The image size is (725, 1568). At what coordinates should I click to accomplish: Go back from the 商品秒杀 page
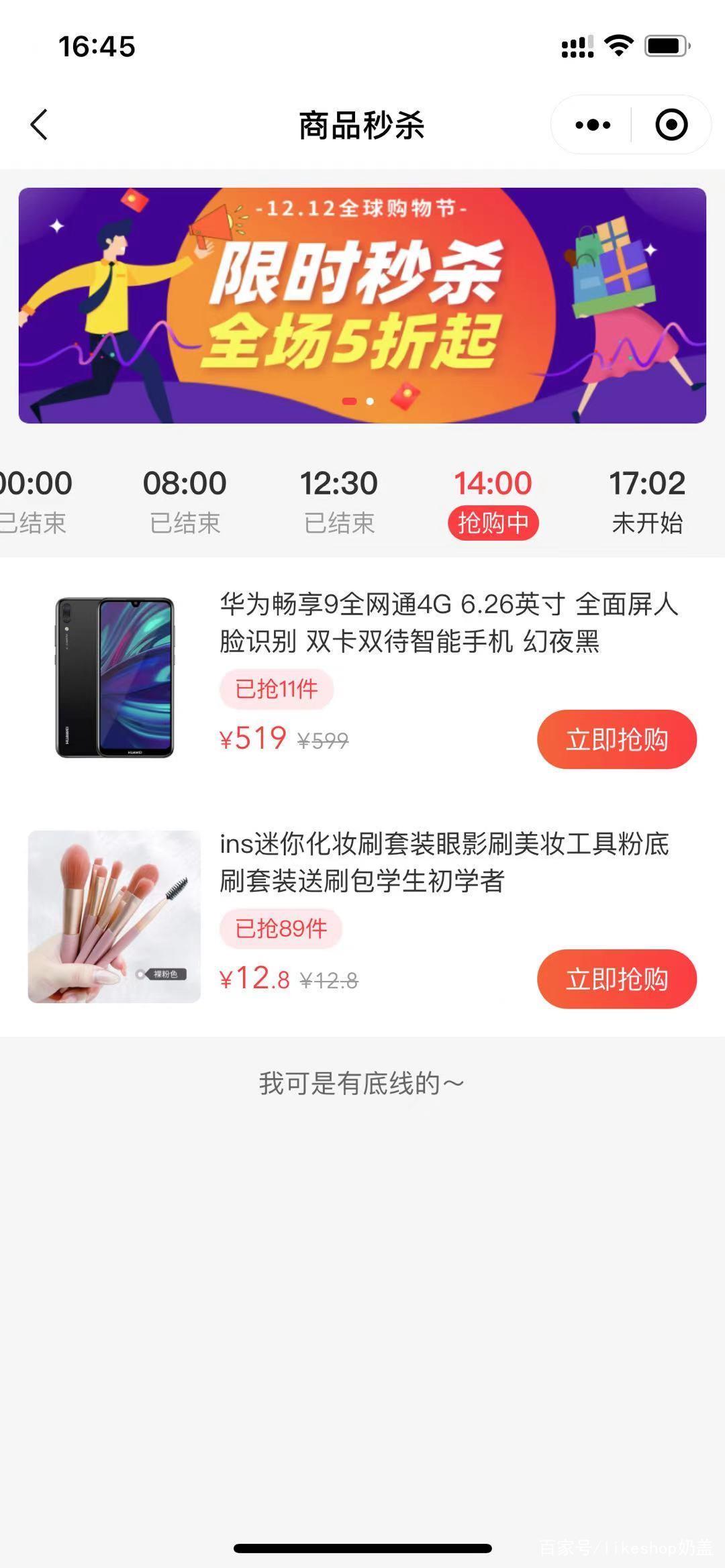pos(39,125)
